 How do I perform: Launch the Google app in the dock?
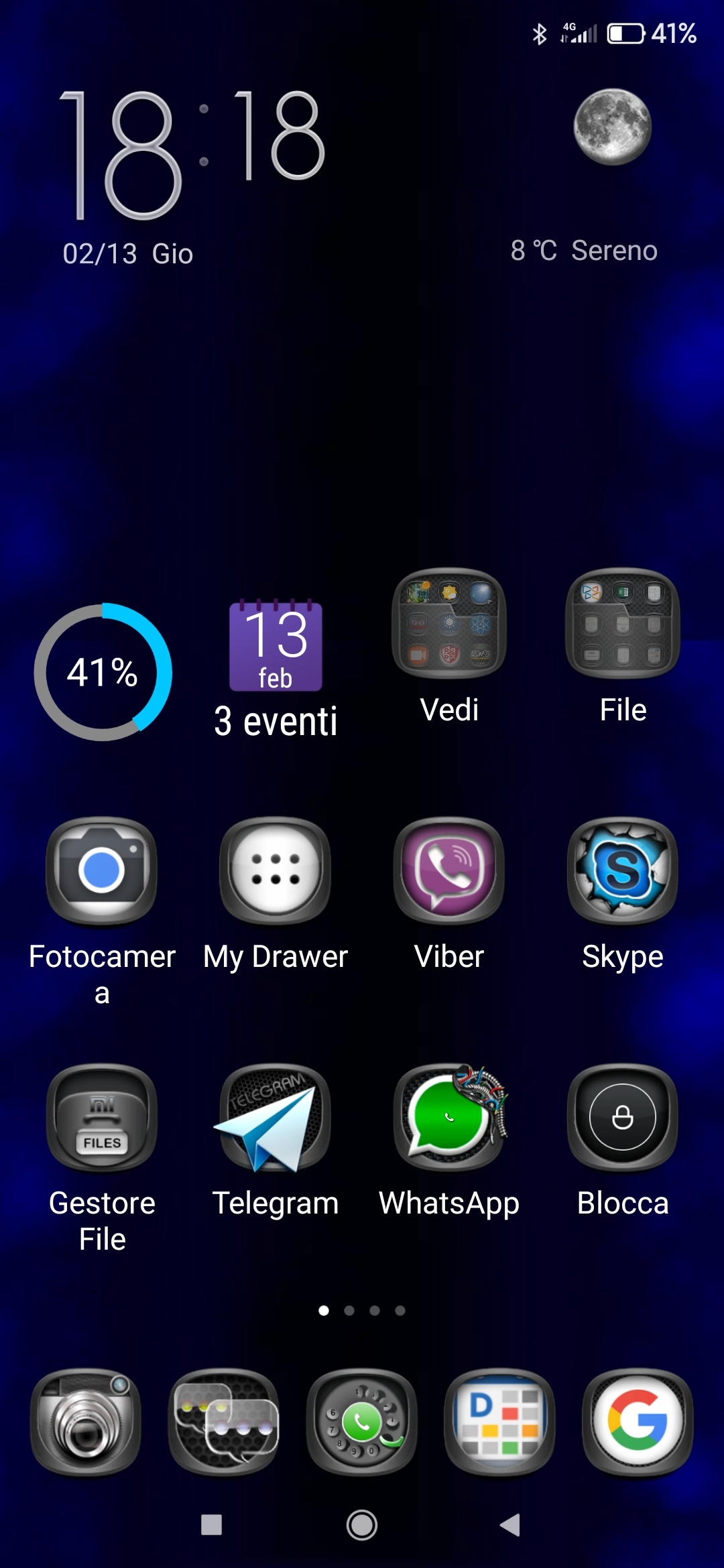(638, 1422)
